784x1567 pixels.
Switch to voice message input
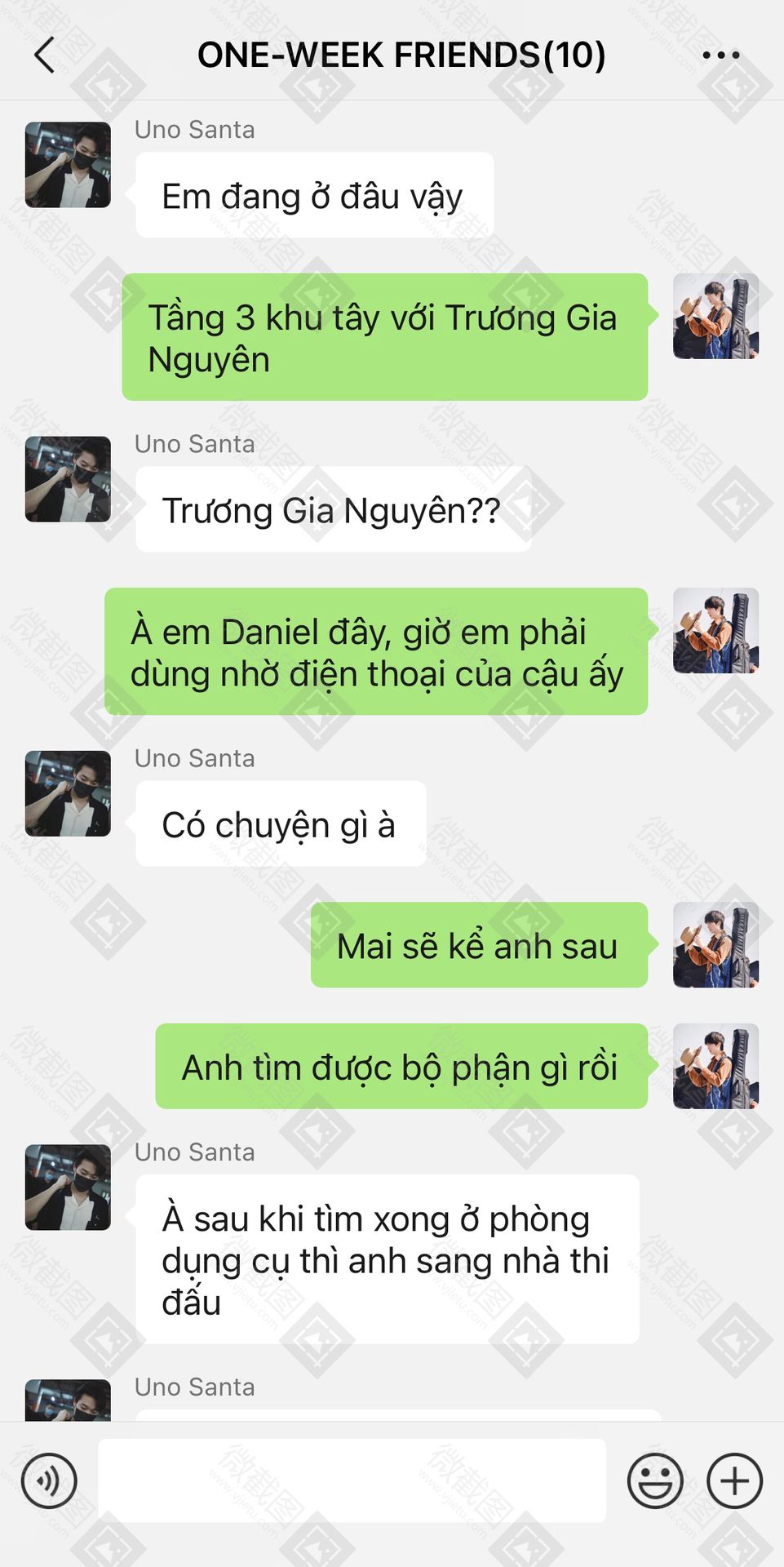pyautogui.click(x=49, y=1480)
